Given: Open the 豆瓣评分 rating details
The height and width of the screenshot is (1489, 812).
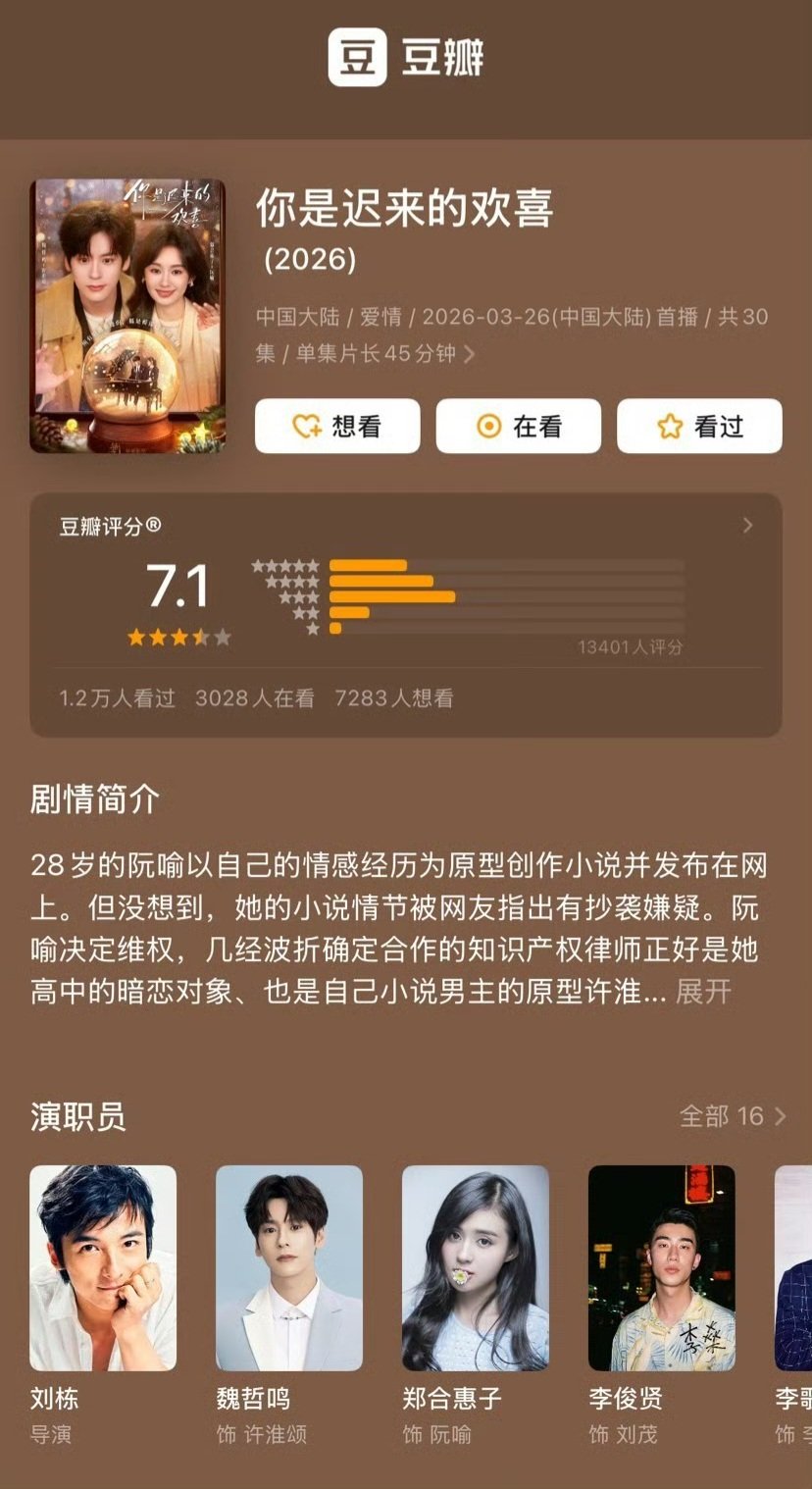Looking at the screenshot, I should click(x=747, y=526).
